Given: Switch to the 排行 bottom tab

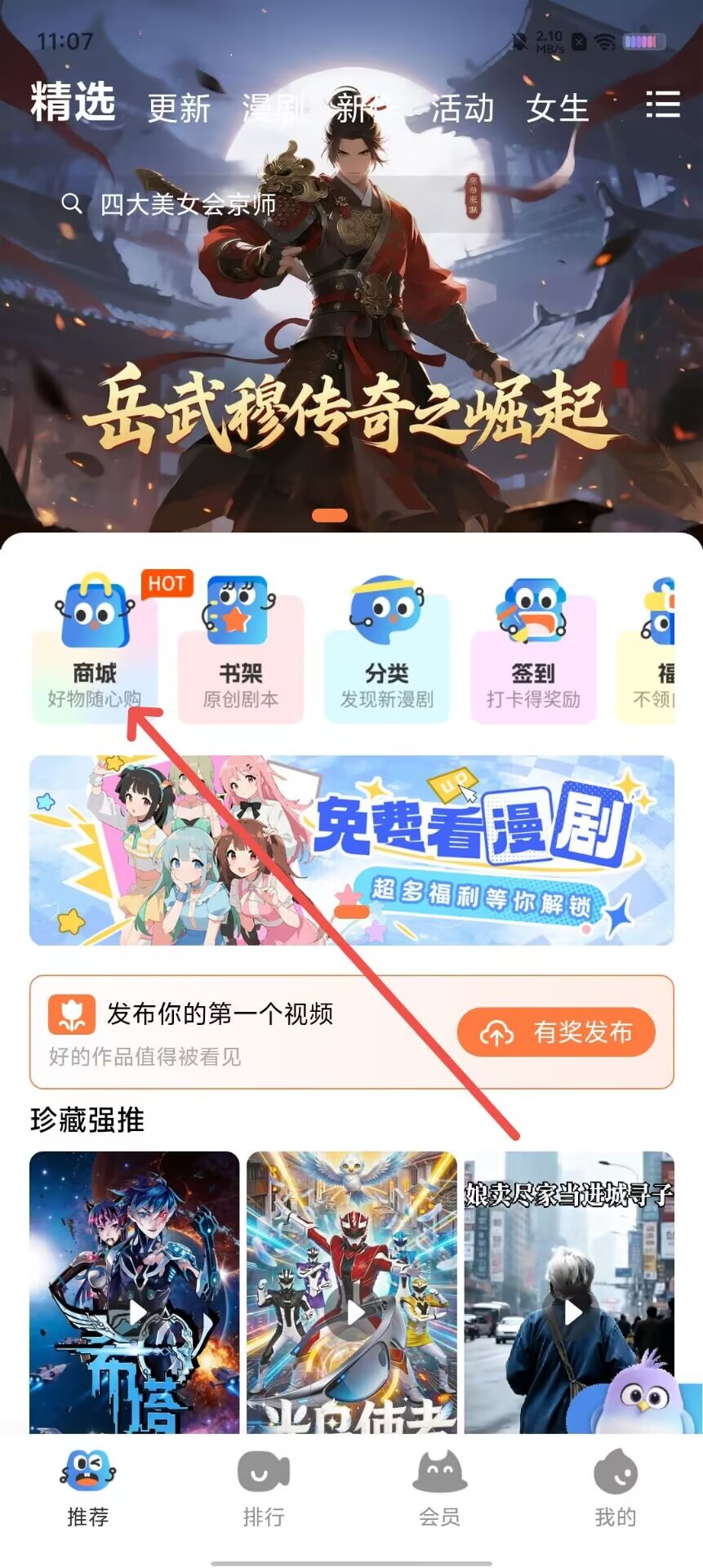Looking at the screenshot, I should point(264,1490).
